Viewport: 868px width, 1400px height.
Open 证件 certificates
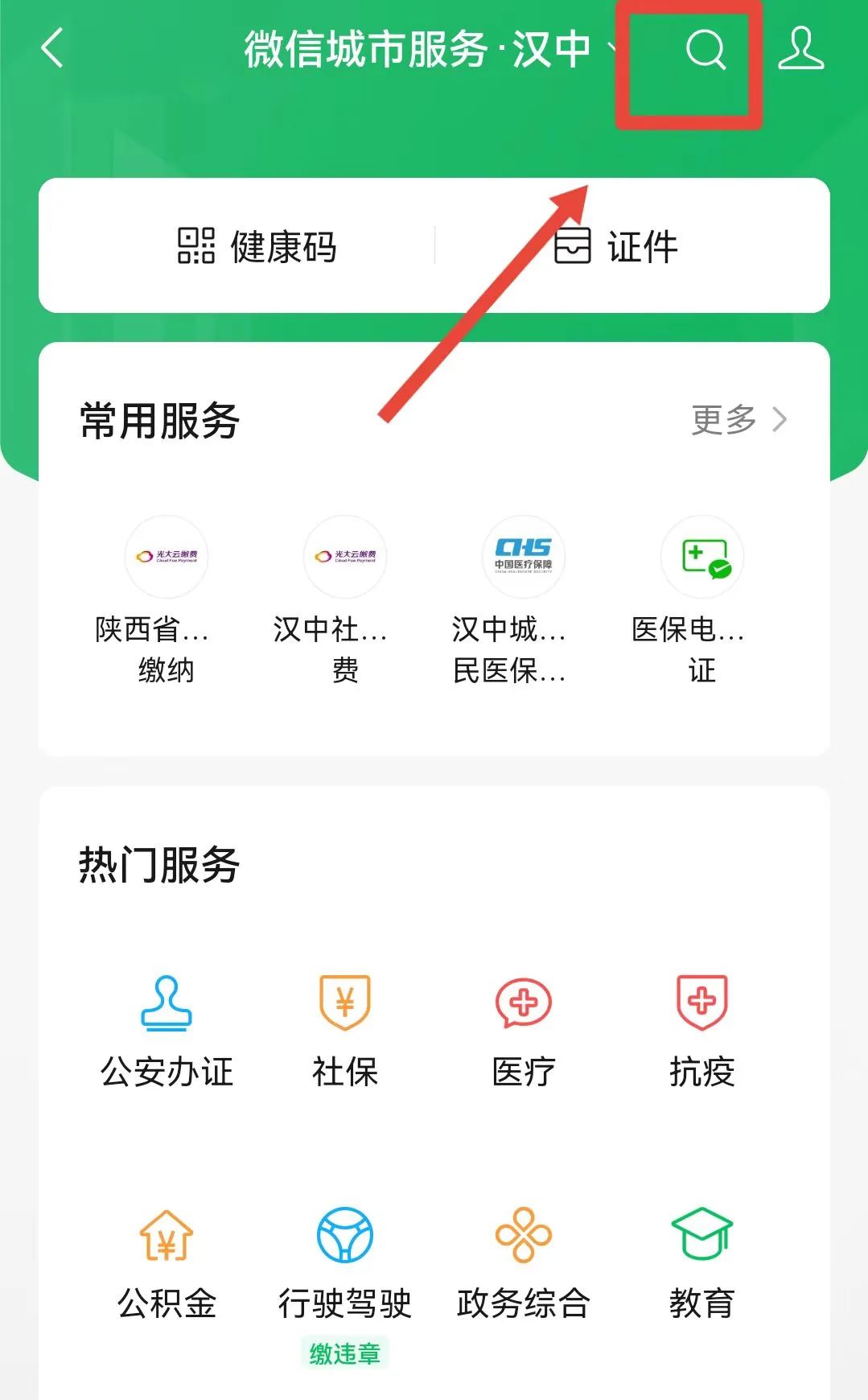[617, 246]
